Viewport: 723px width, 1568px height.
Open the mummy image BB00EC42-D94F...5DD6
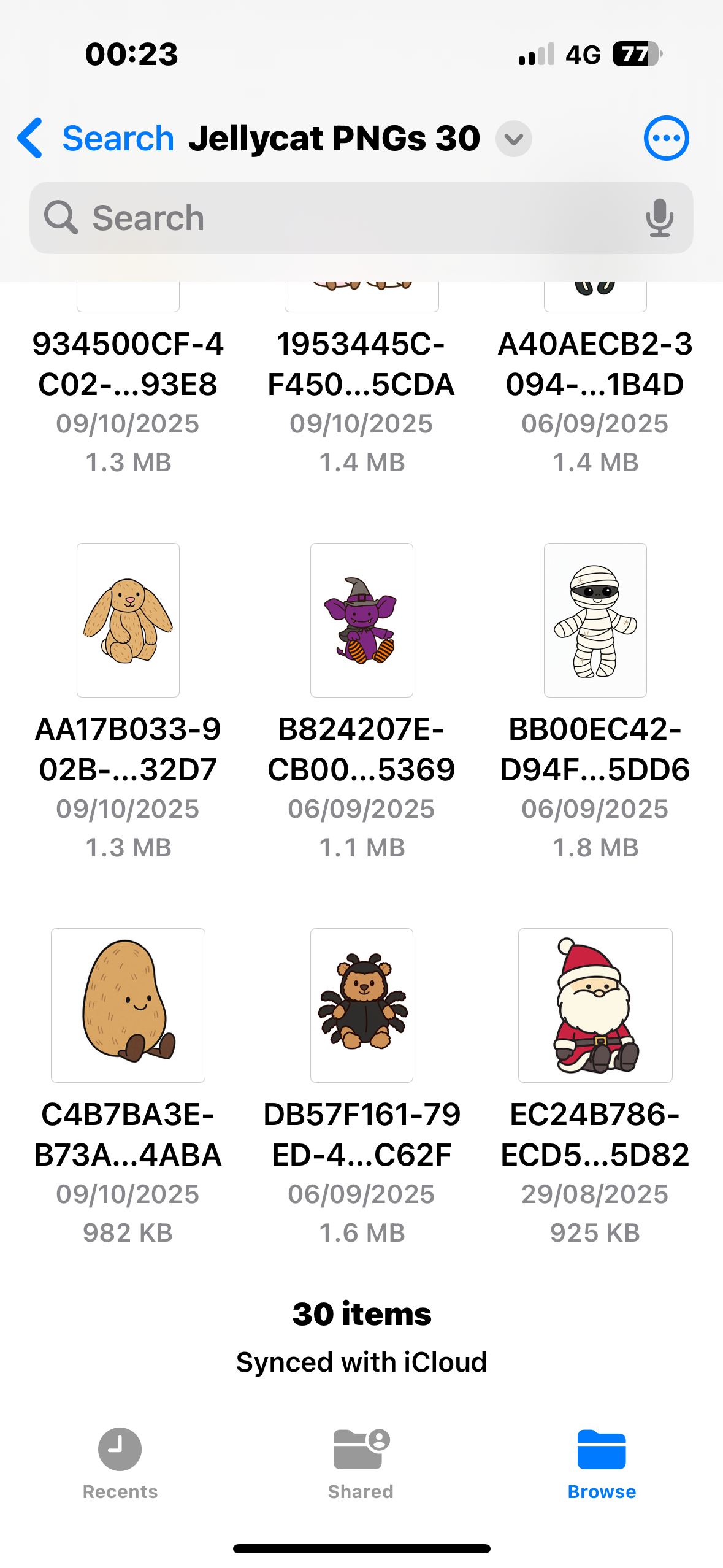click(595, 620)
